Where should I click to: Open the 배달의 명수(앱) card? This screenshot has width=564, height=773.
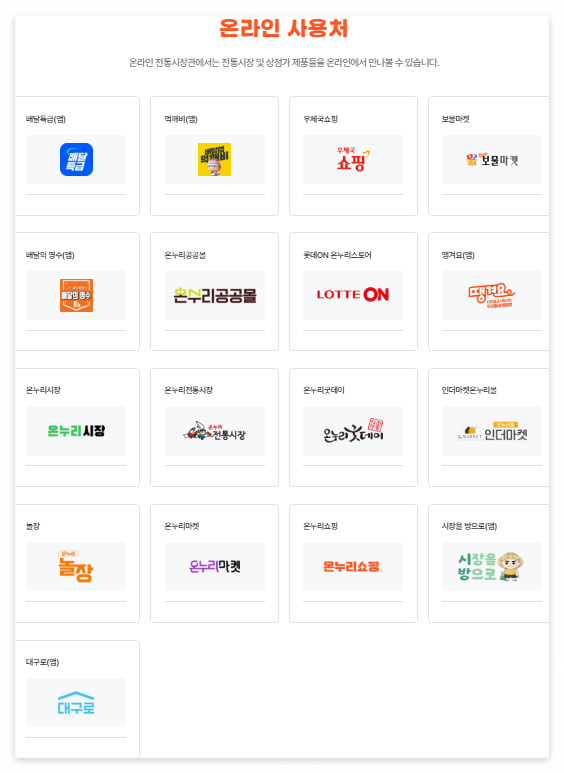pos(77,291)
